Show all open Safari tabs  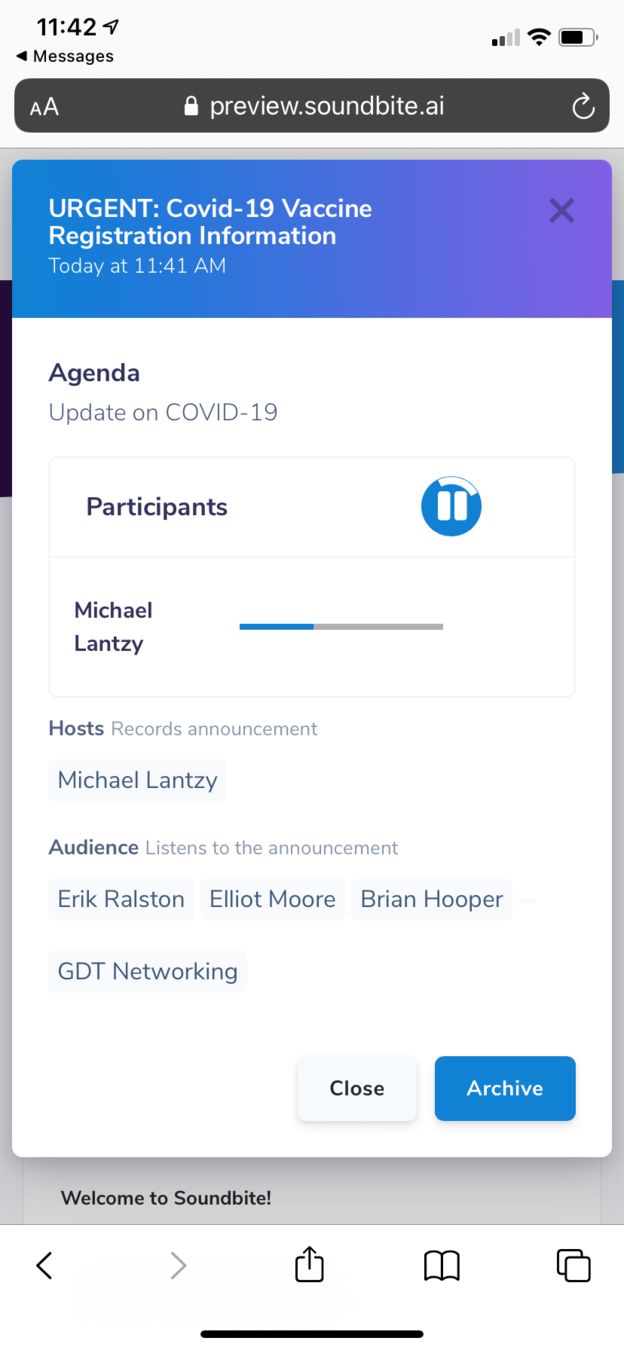(573, 1265)
